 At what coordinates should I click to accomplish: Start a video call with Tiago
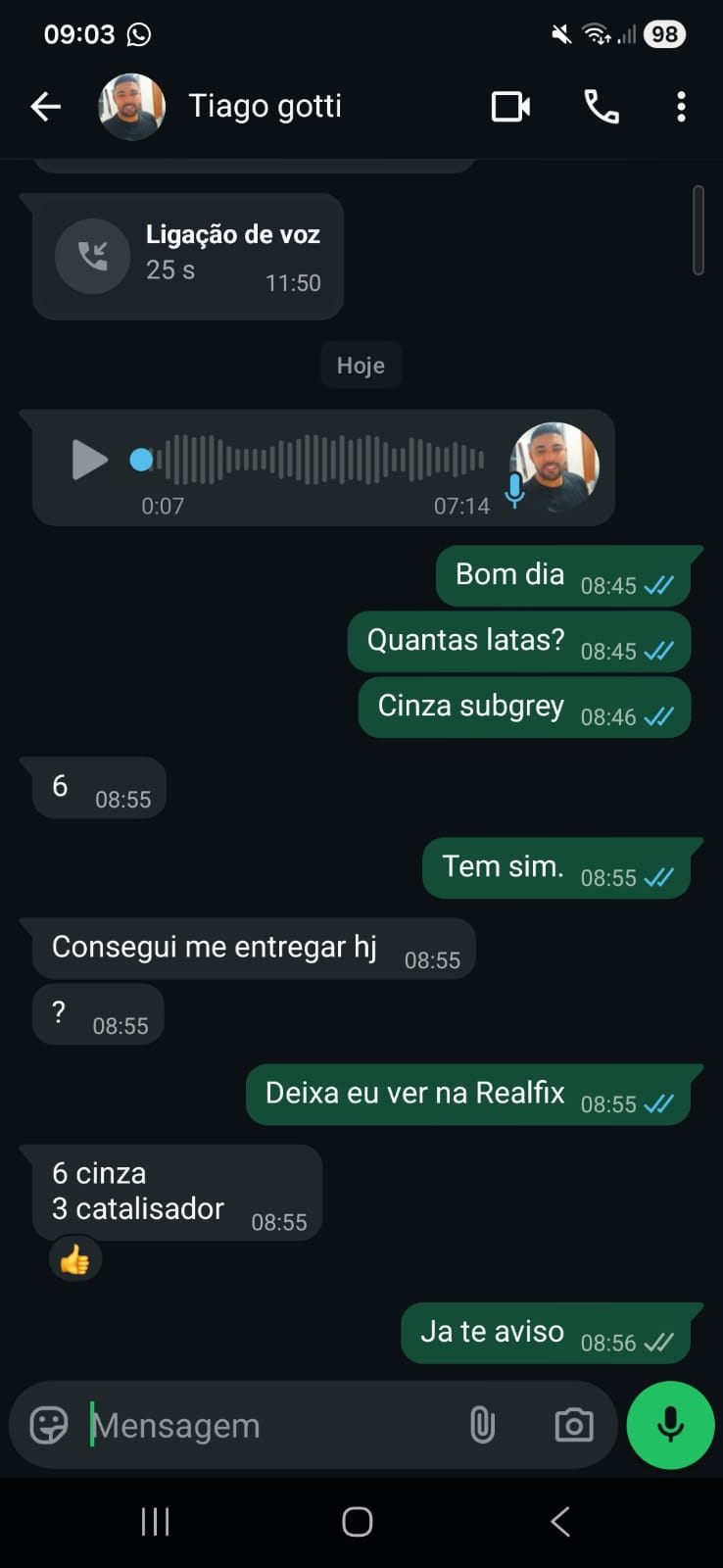[x=510, y=106]
